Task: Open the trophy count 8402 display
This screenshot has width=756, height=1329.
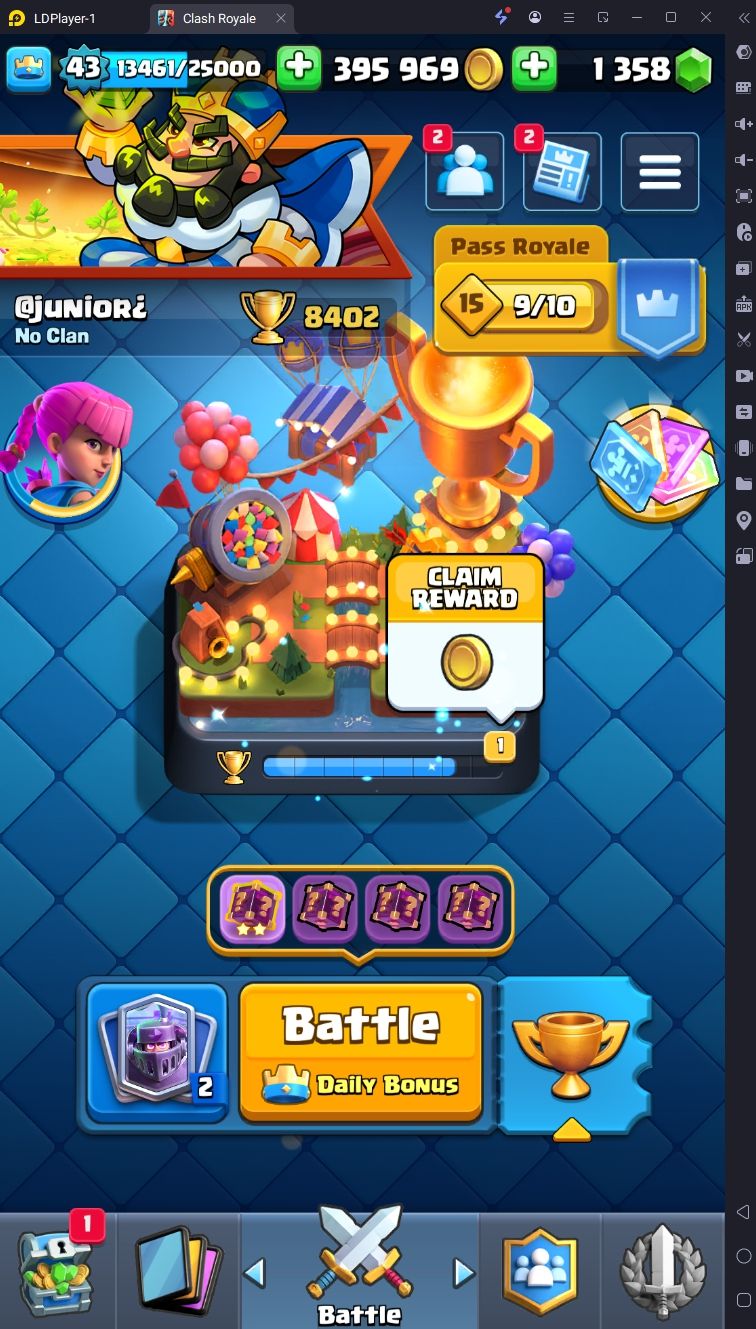Action: pyautogui.click(x=312, y=317)
